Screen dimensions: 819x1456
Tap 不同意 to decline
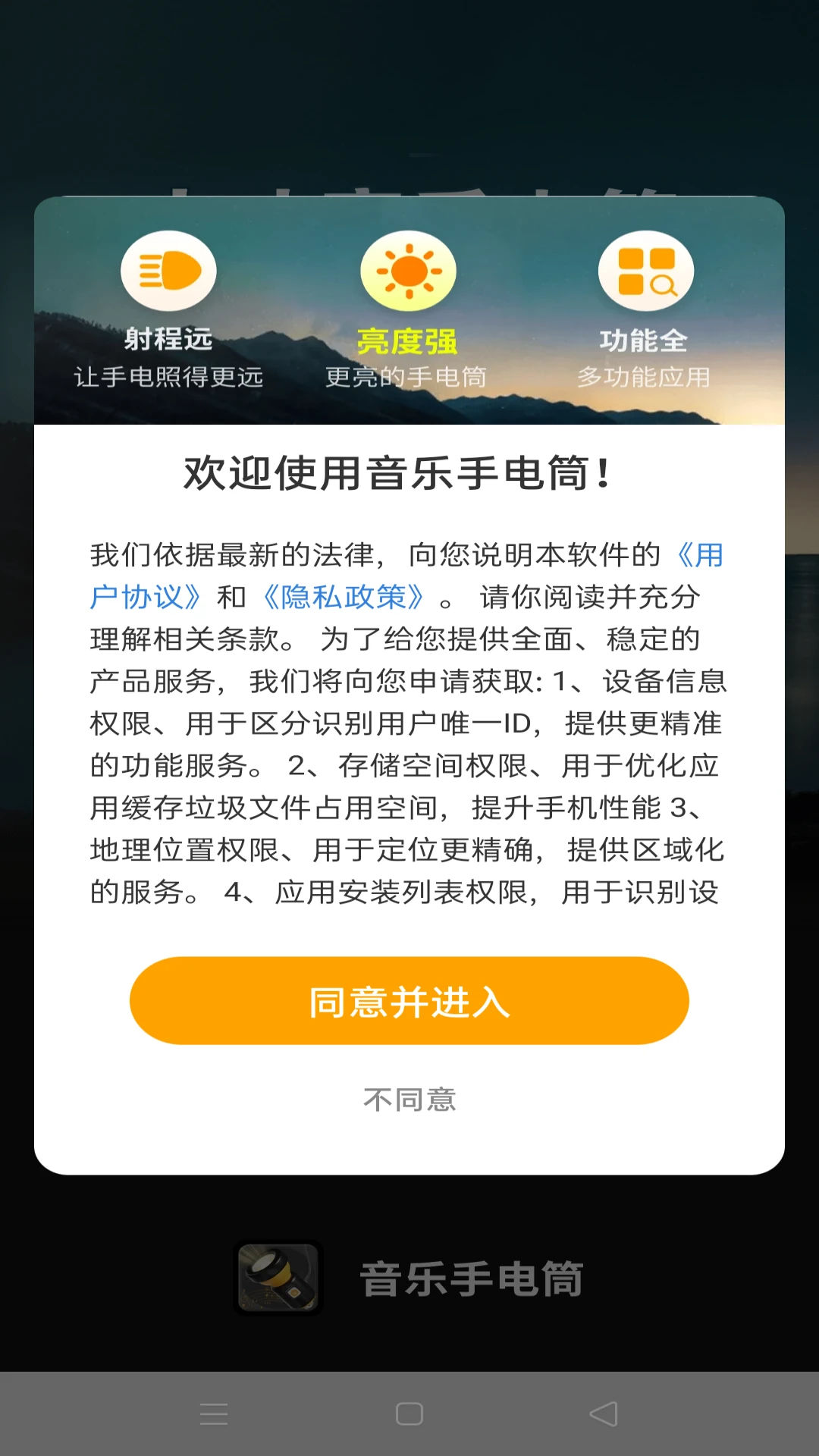[409, 1097]
